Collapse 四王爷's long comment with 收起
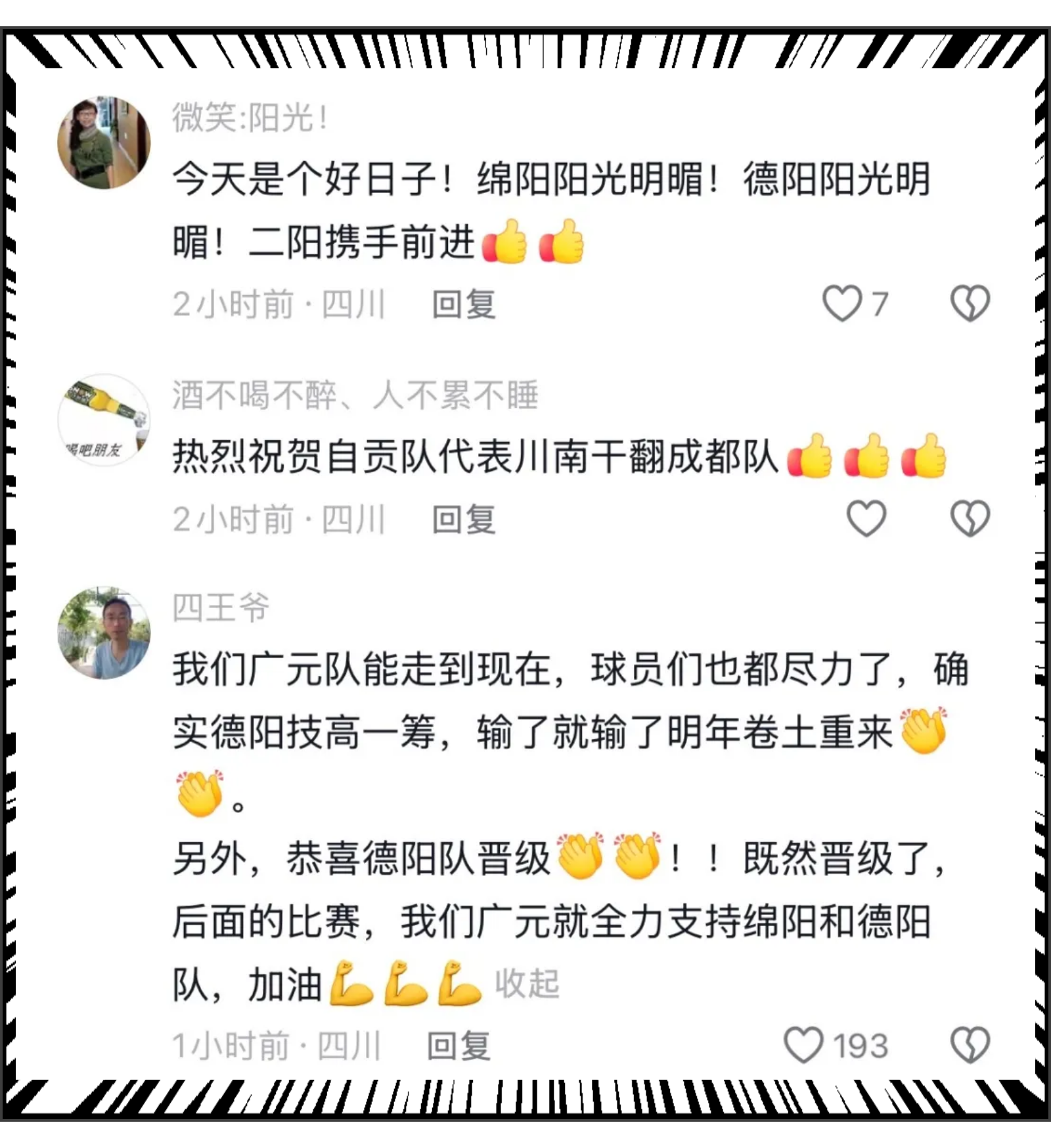 (527, 984)
